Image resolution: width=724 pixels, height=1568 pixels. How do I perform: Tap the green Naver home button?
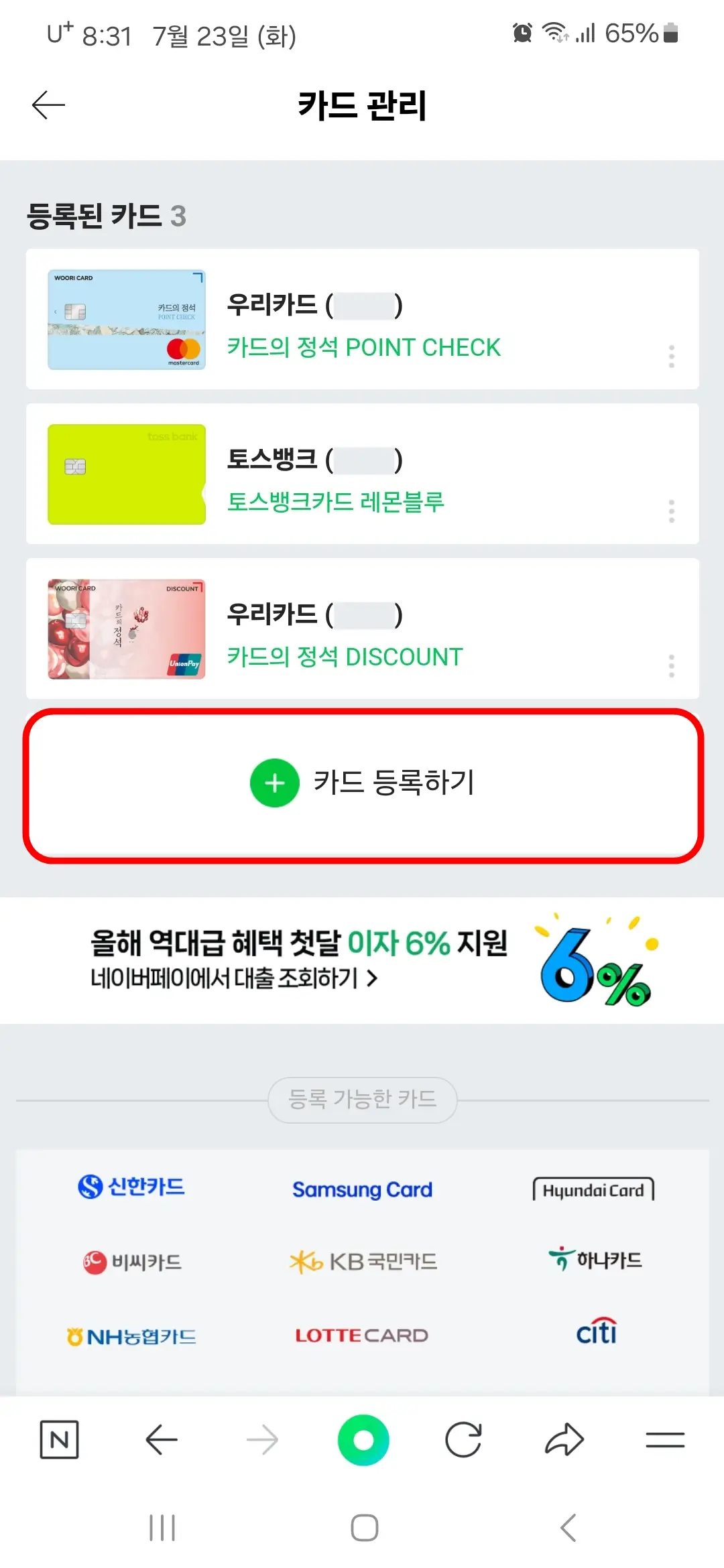coord(362,1438)
